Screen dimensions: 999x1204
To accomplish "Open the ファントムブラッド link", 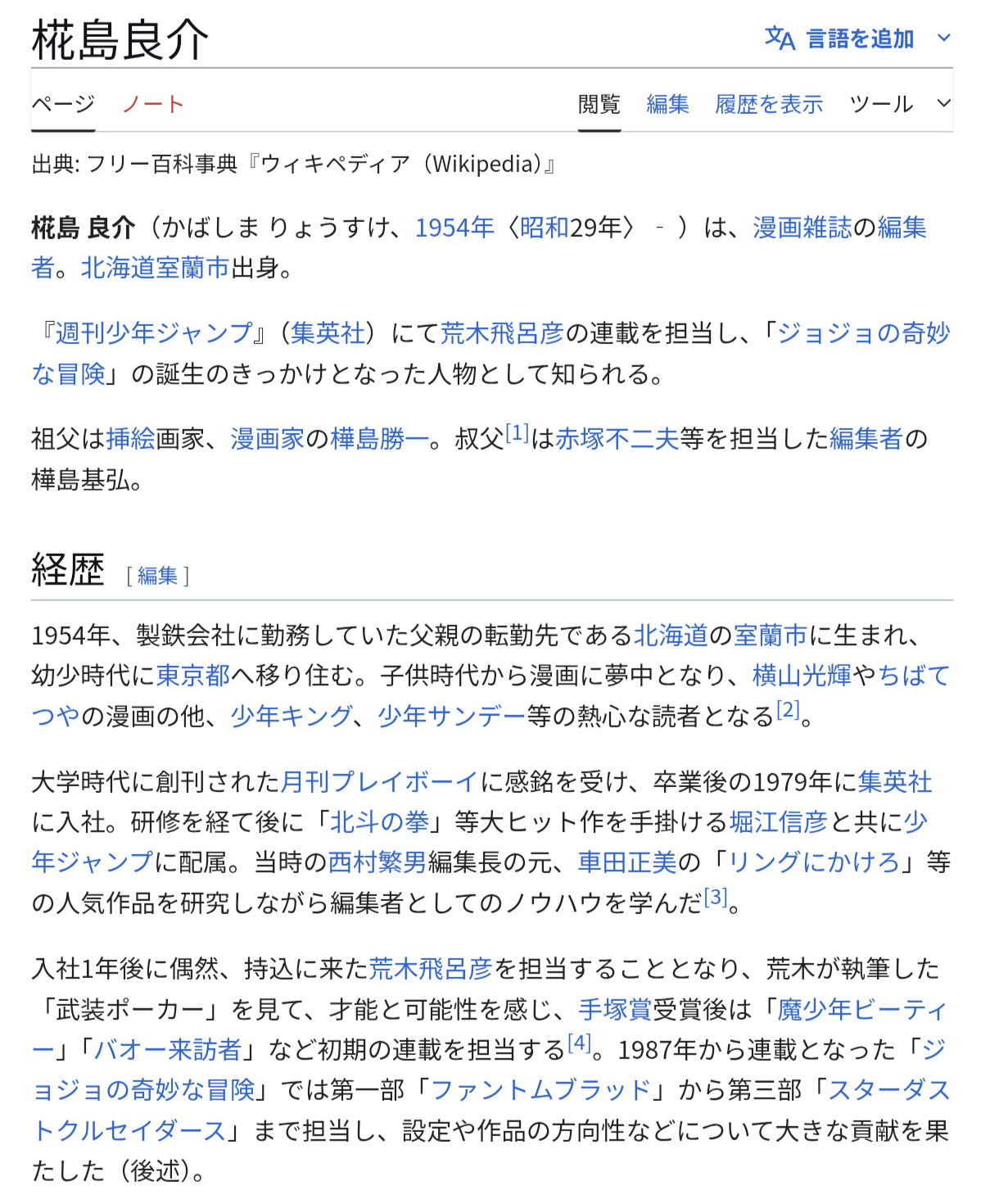I will tap(540, 1089).
